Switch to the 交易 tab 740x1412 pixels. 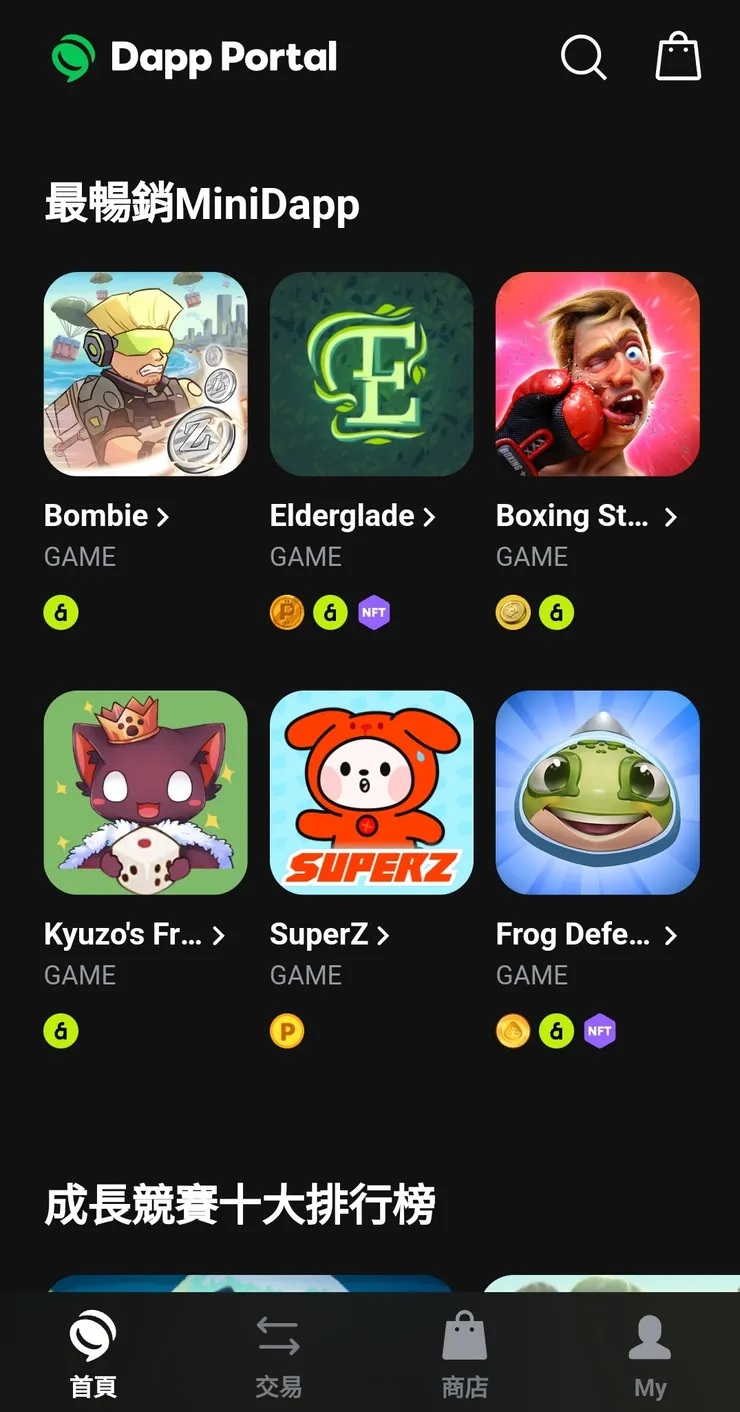[x=278, y=1350]
